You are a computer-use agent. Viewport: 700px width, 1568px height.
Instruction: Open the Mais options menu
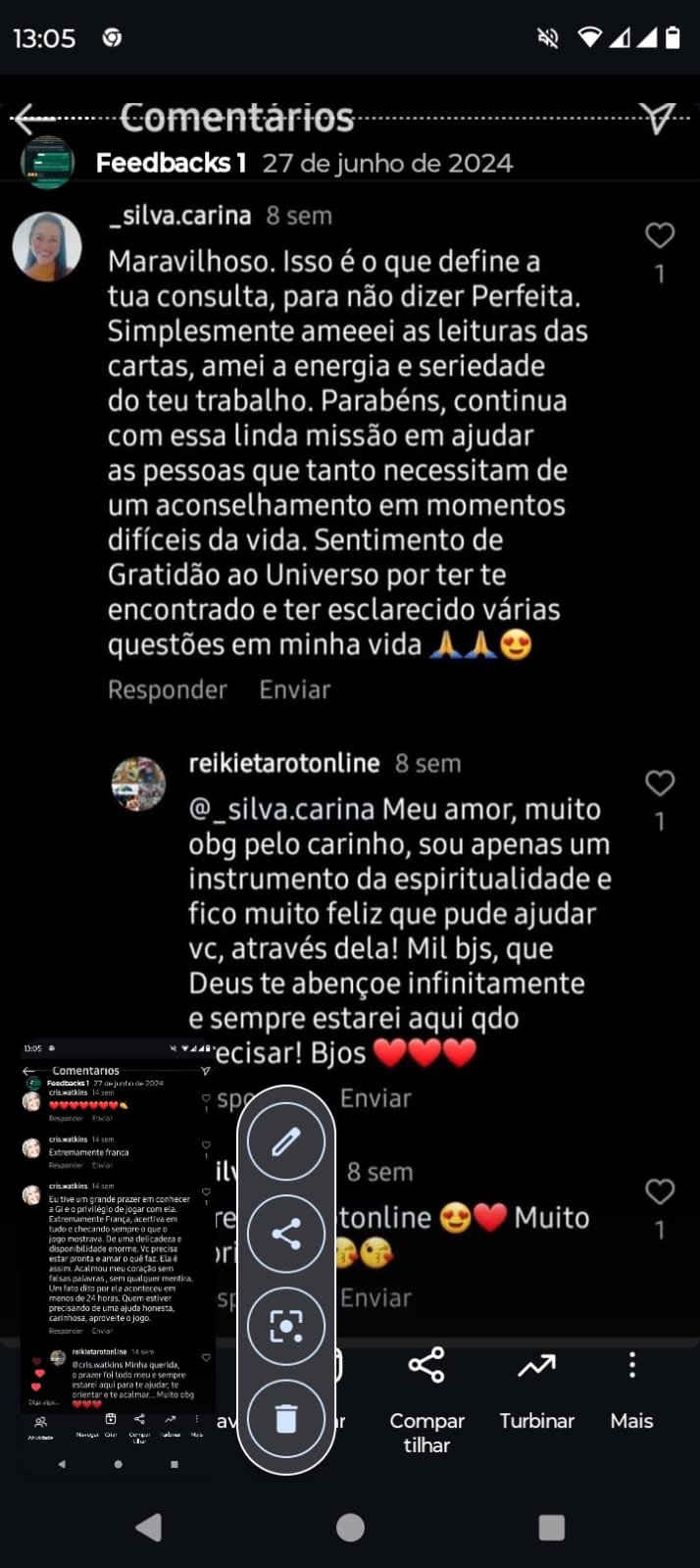coord(631,1392)
